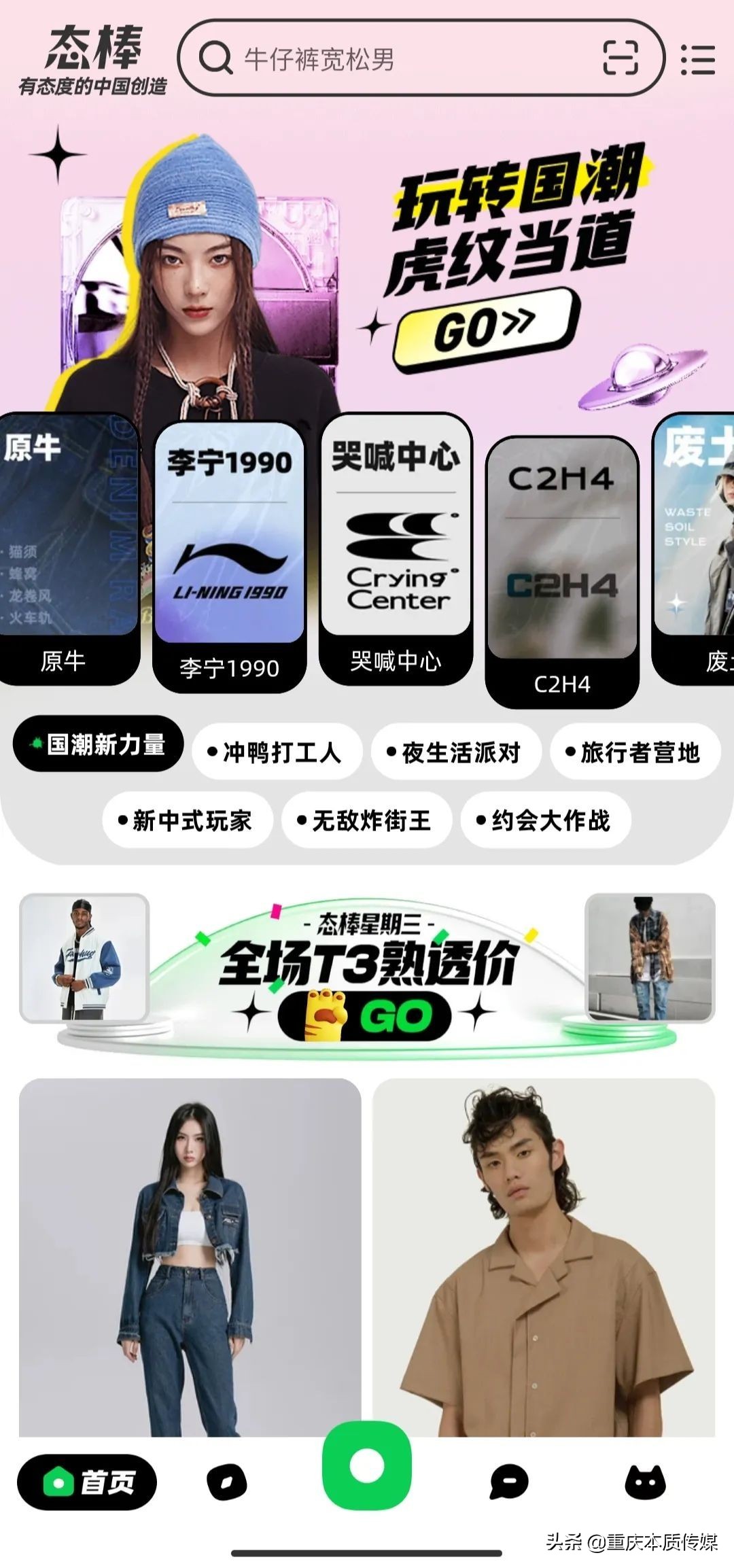The width and height of the screenshot is (734, 1568).
Task: Expand the 约会大作战 option
Action: click(x=544, y=821)
